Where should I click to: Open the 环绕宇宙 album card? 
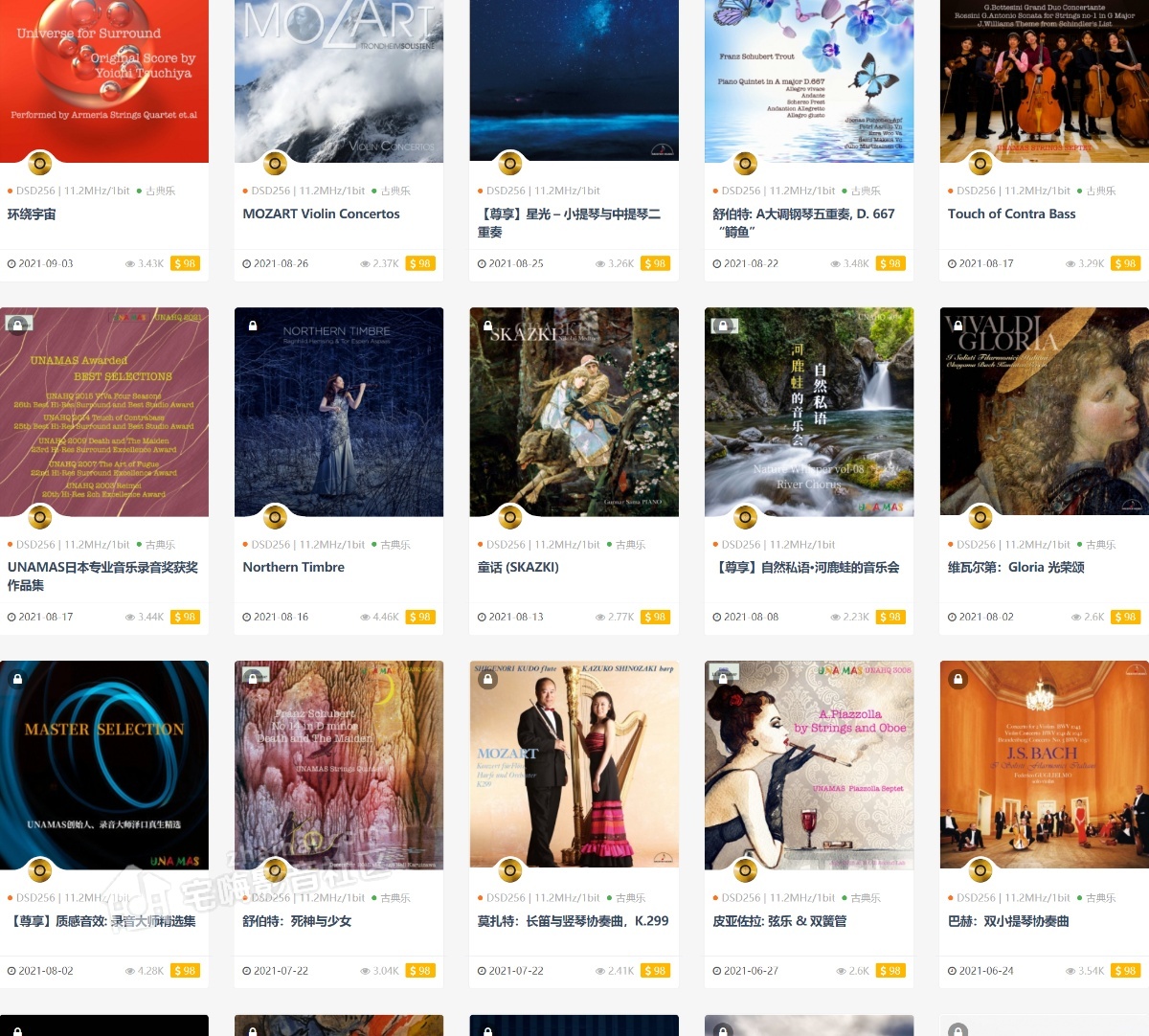pos(32,214)
